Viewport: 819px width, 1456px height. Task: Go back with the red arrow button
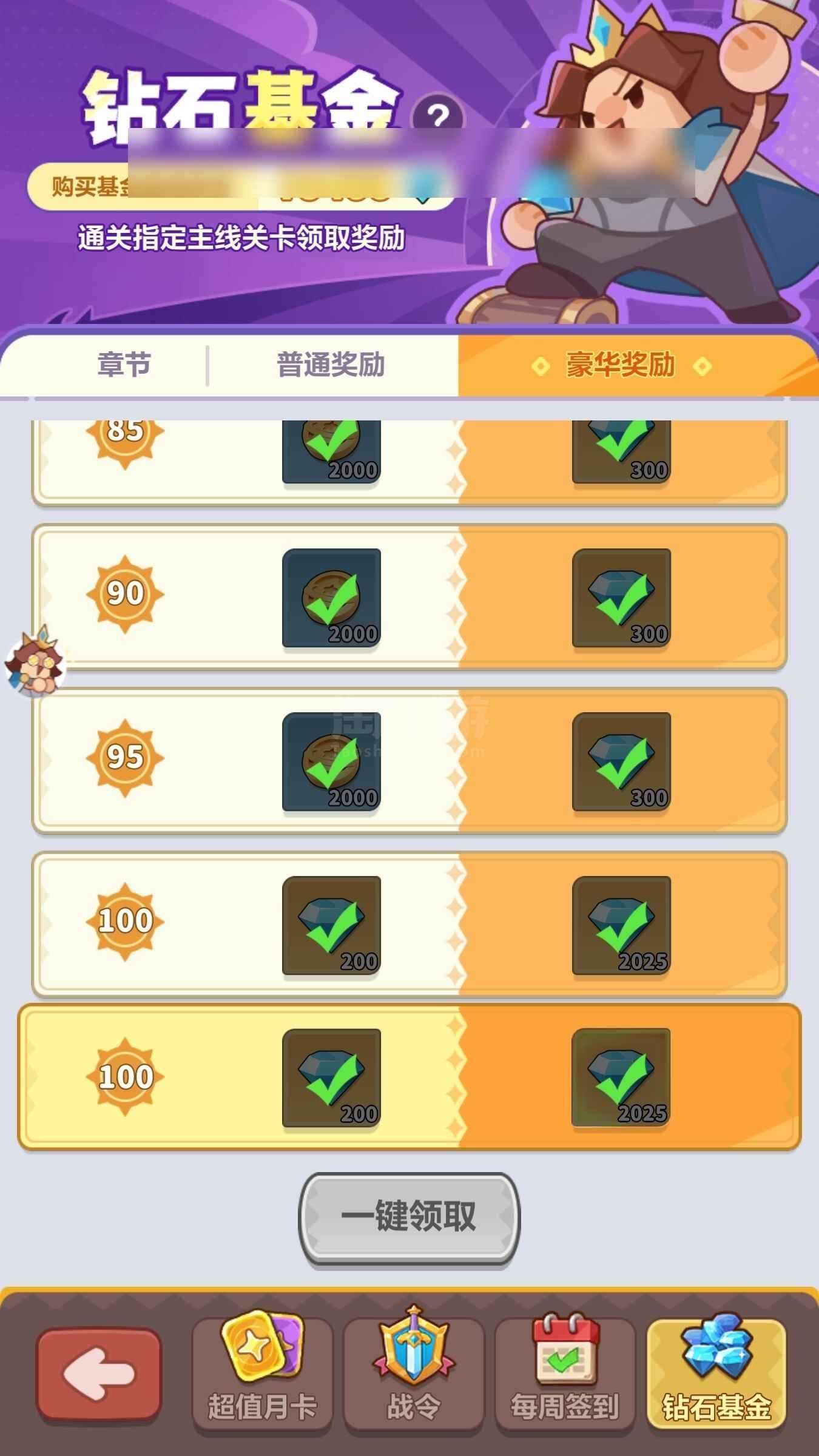99,1374
